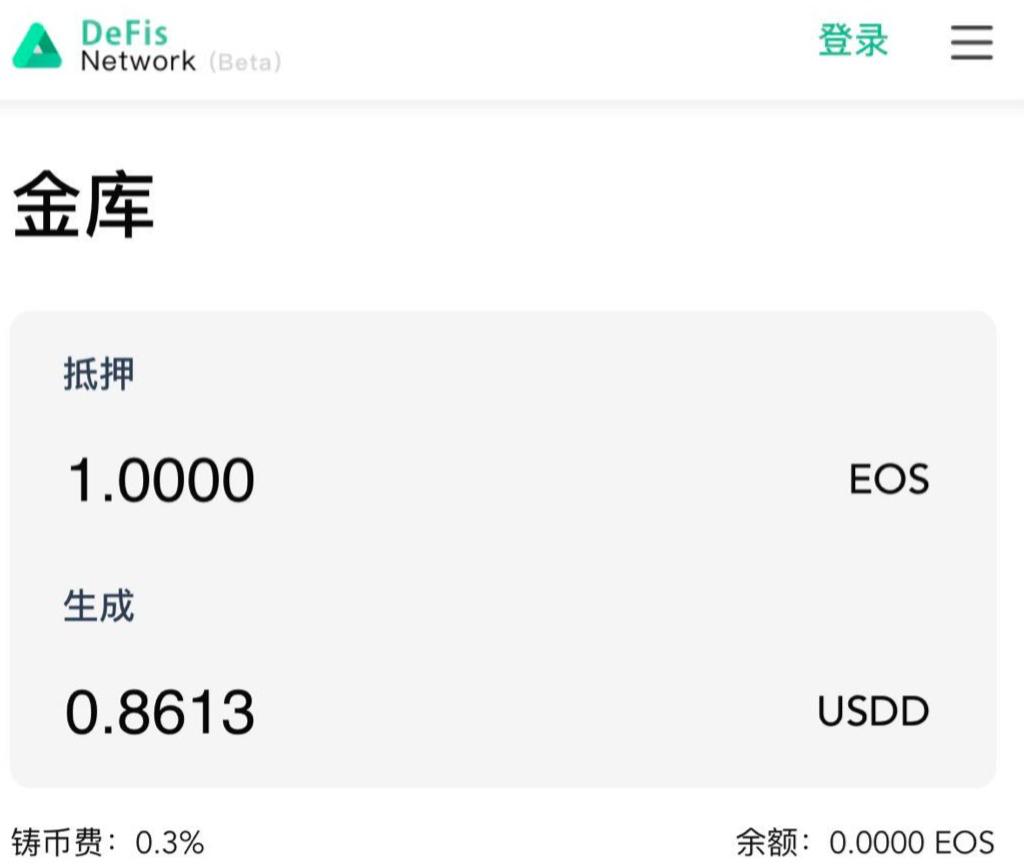Tap the 登录 login link

tap(853, 41)
